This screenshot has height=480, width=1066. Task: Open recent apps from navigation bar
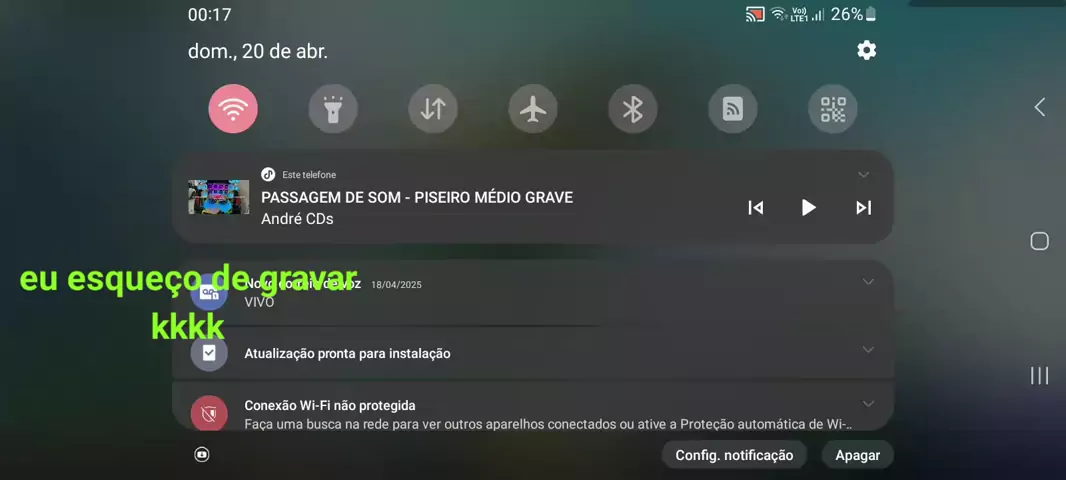tap(1039, 375)
